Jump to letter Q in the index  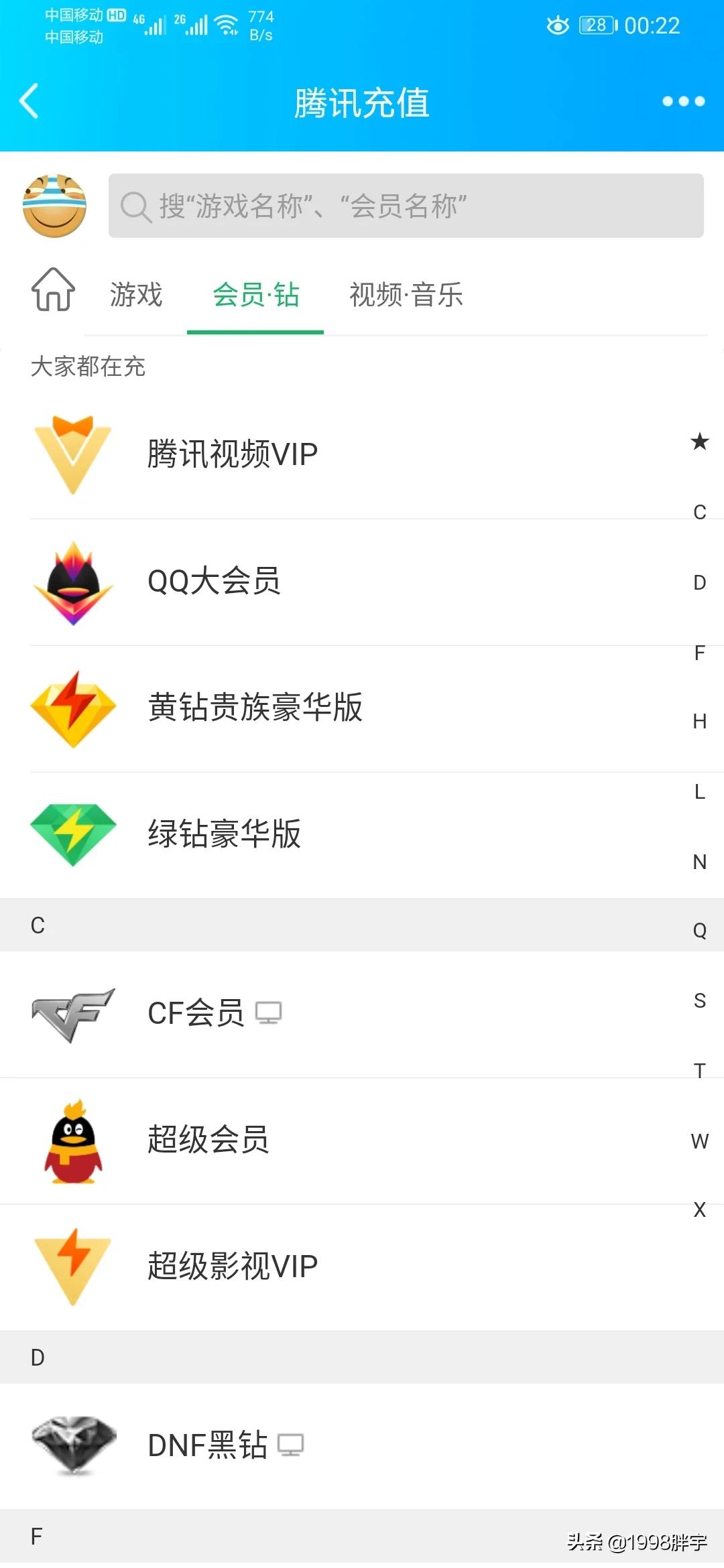699,931
